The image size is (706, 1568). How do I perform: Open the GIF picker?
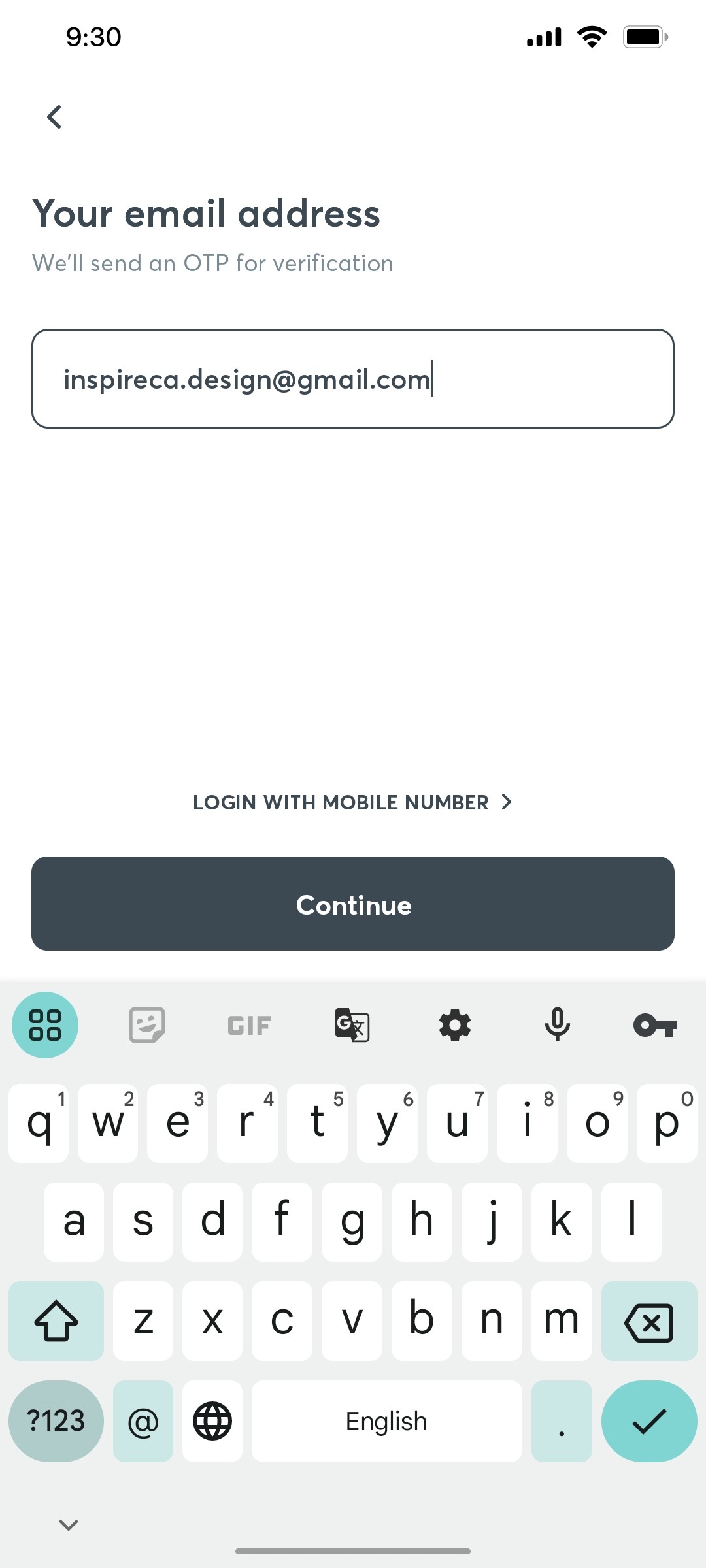248,1024
